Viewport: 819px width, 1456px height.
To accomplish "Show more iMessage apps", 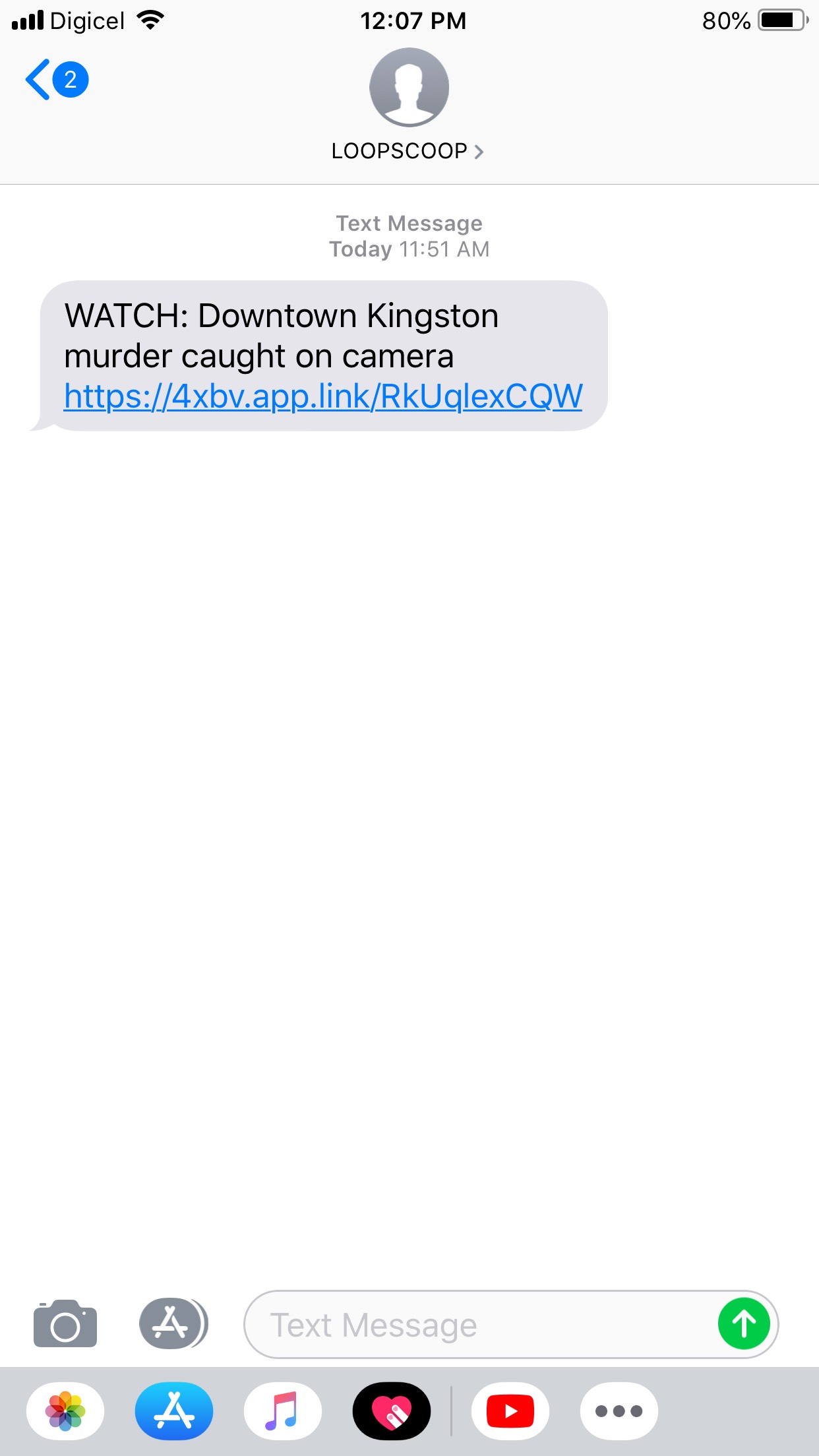I will tap(619, 1411).
